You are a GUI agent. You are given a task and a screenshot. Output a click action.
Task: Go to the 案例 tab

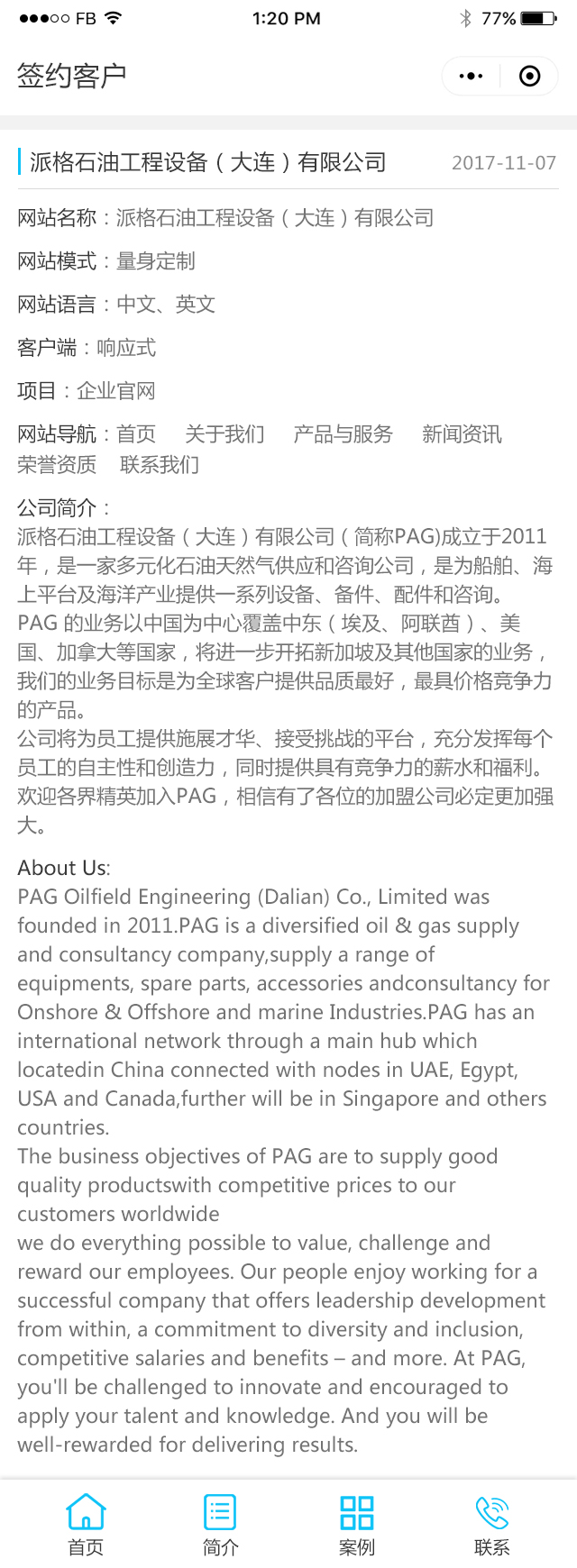[356, 1524]
